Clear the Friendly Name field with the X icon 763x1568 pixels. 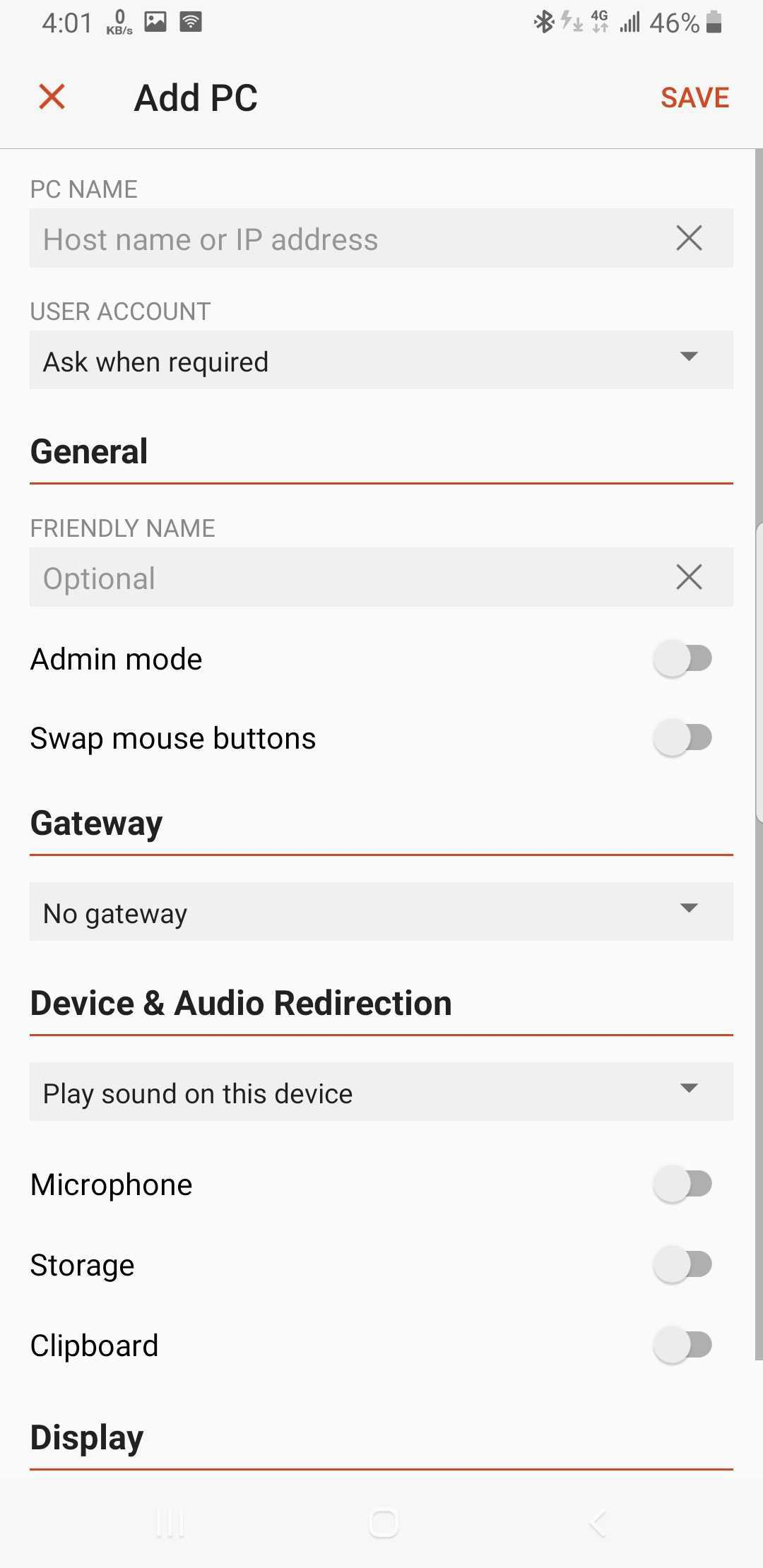(x=689, y=577)
